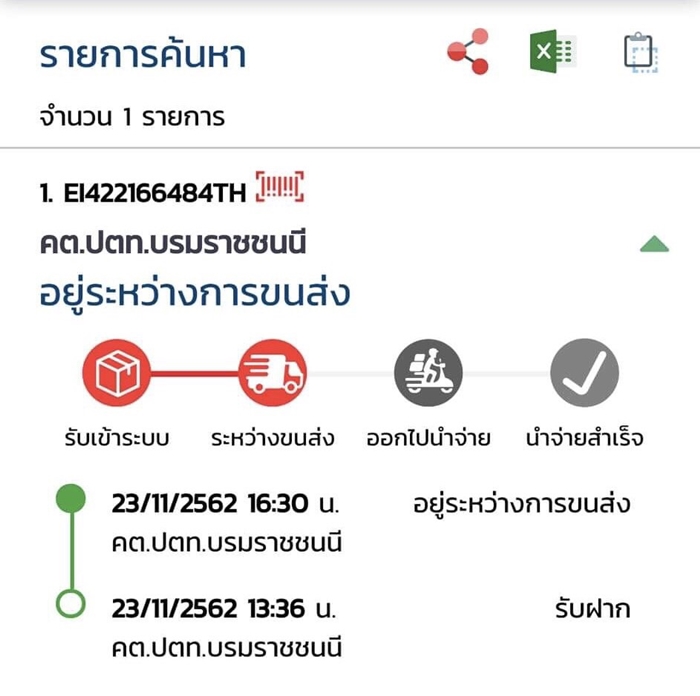
Task: Share the tracking search results
Action: point(468,52)
